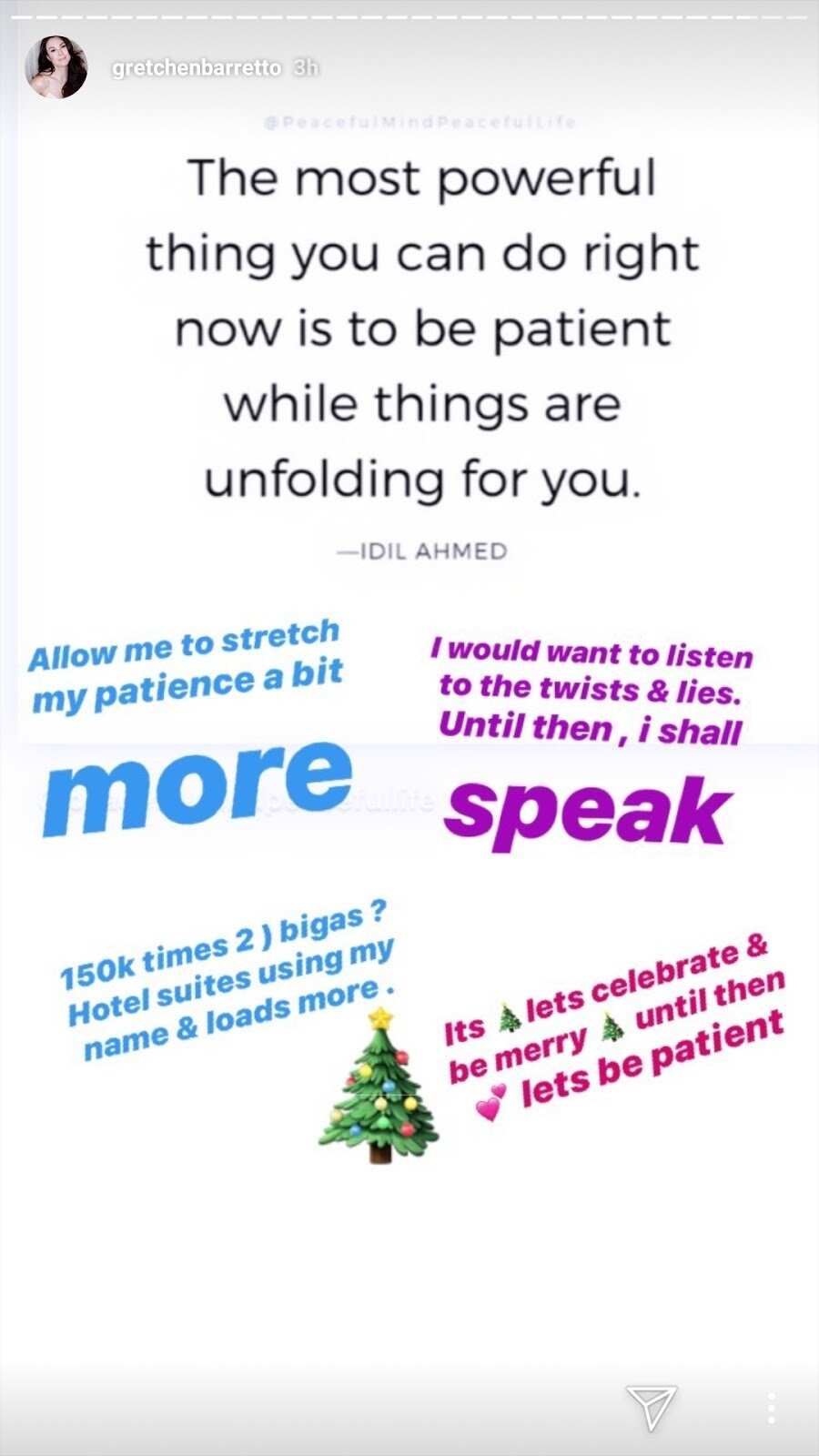Viewport: 819px width, 1456px height.
Task: Send this story via direct message
Action: tap(651, 1407)
